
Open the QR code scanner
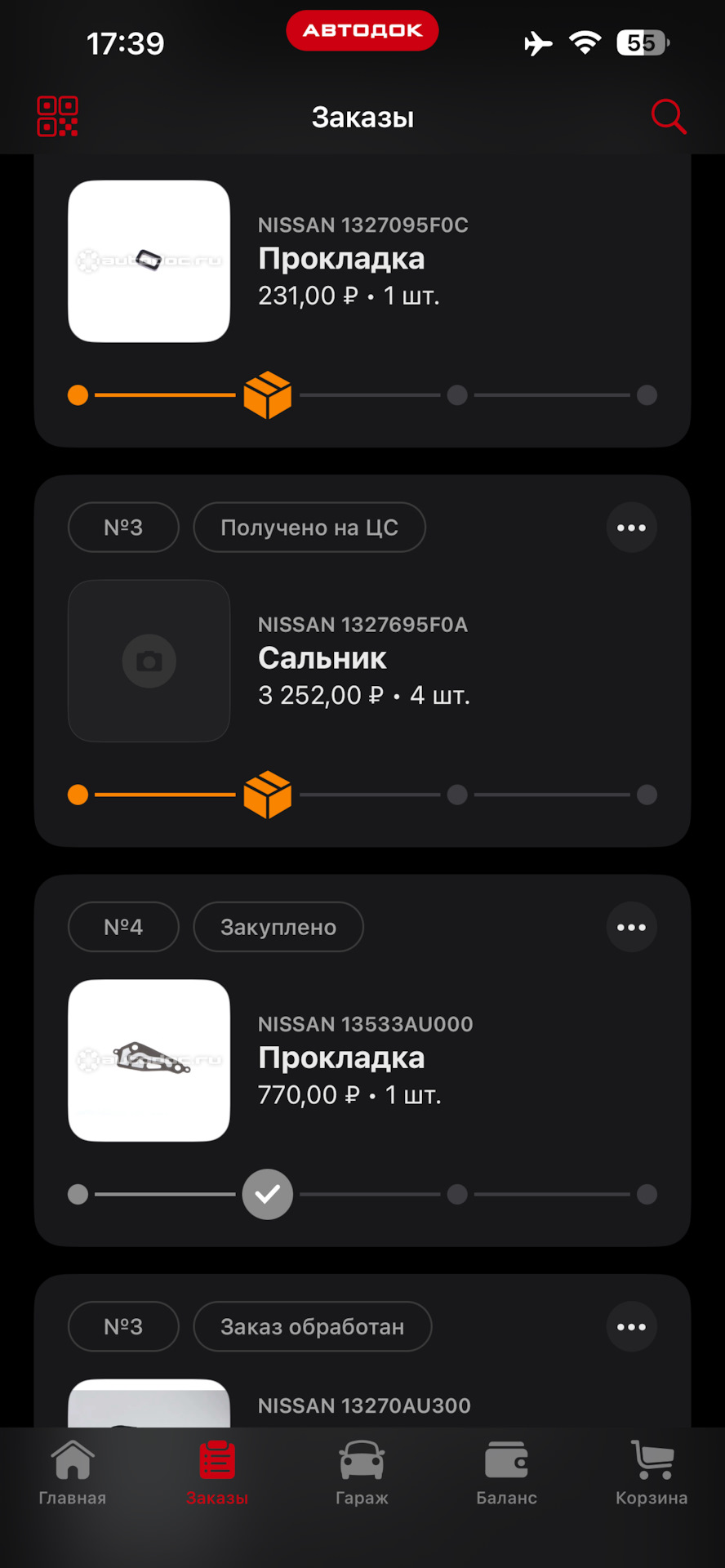[57, 116]
